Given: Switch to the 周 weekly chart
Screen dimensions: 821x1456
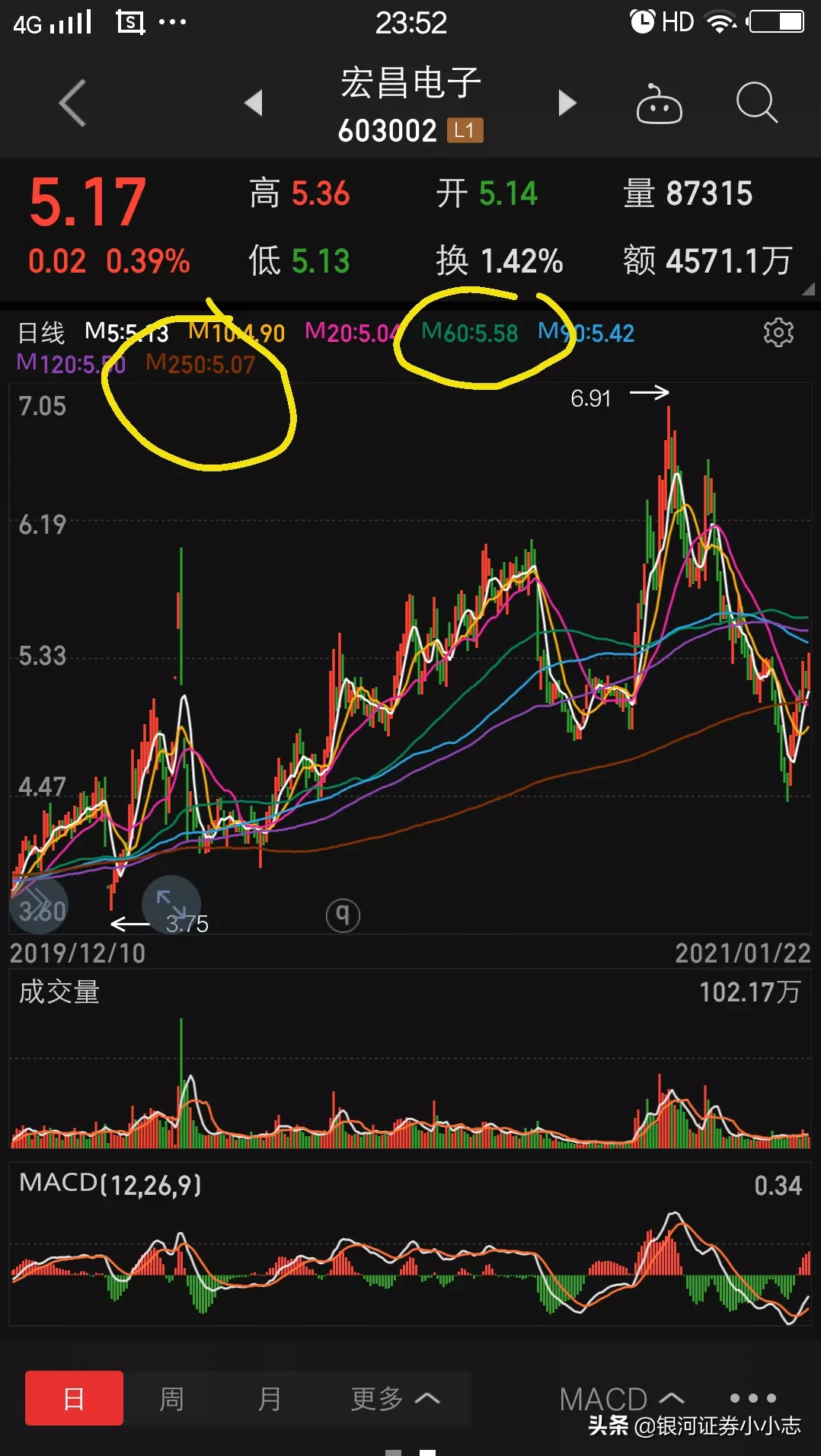Looking at the screenshot, I should click(x=171, y=1398).
